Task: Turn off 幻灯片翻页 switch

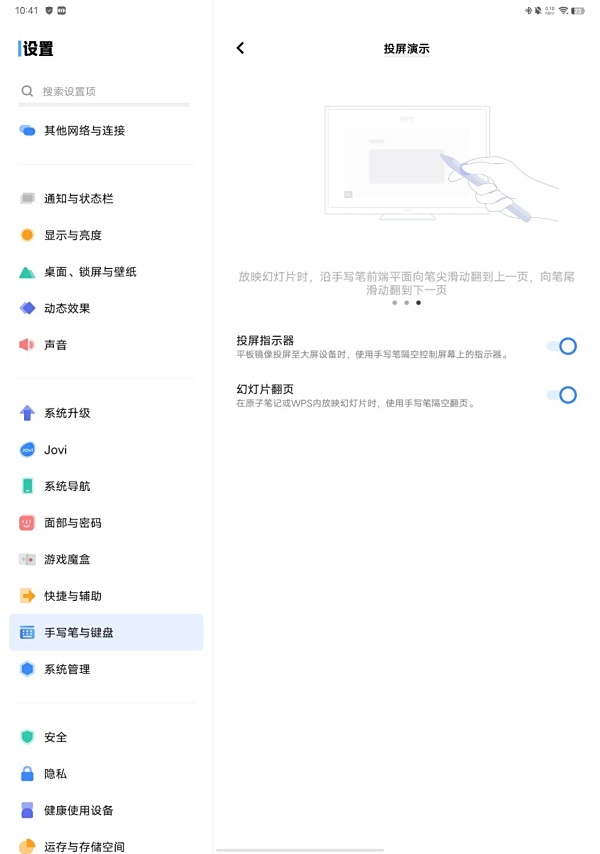Action: click(562, 395)
